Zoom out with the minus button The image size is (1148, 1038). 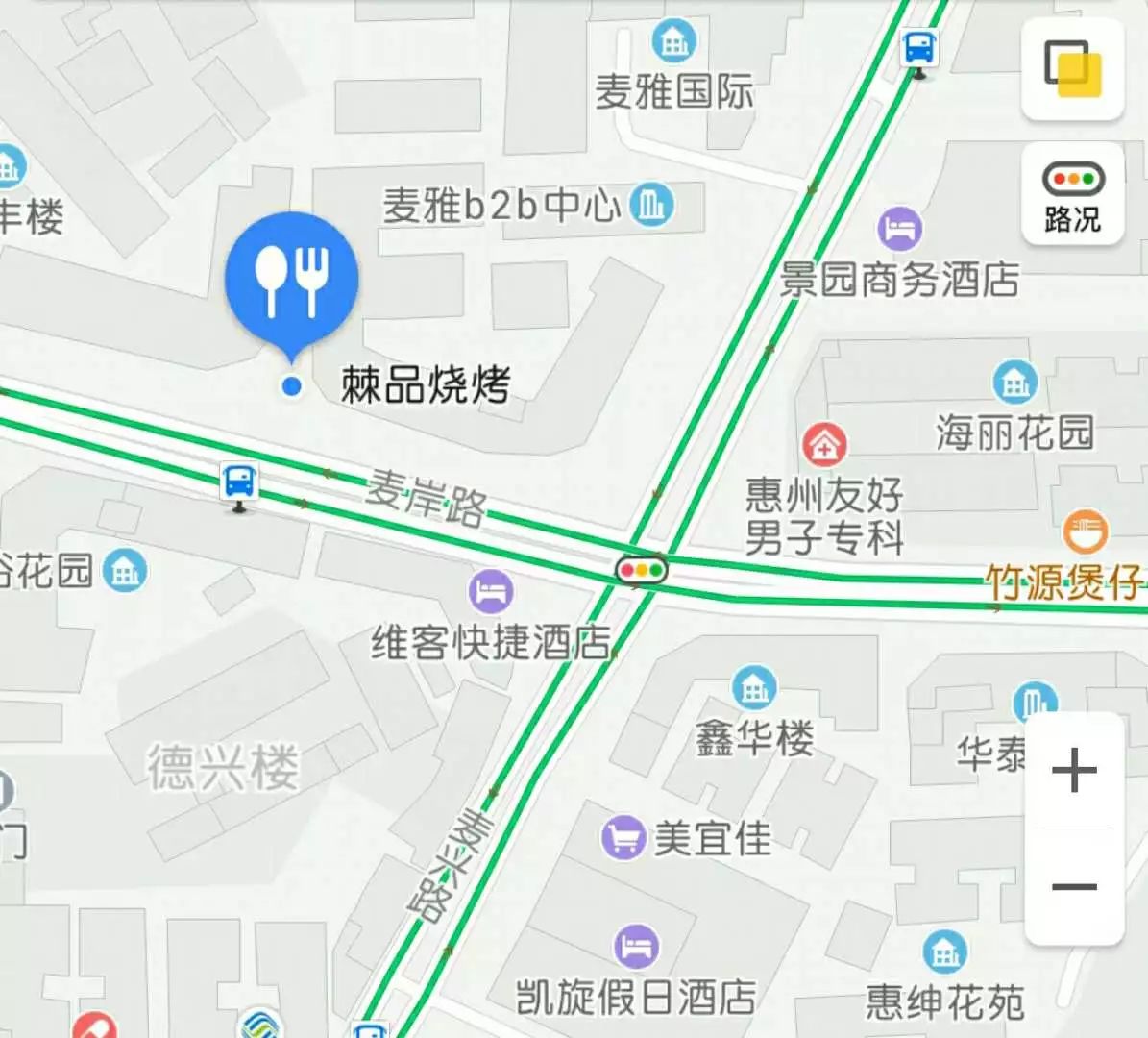point(1074,886)
